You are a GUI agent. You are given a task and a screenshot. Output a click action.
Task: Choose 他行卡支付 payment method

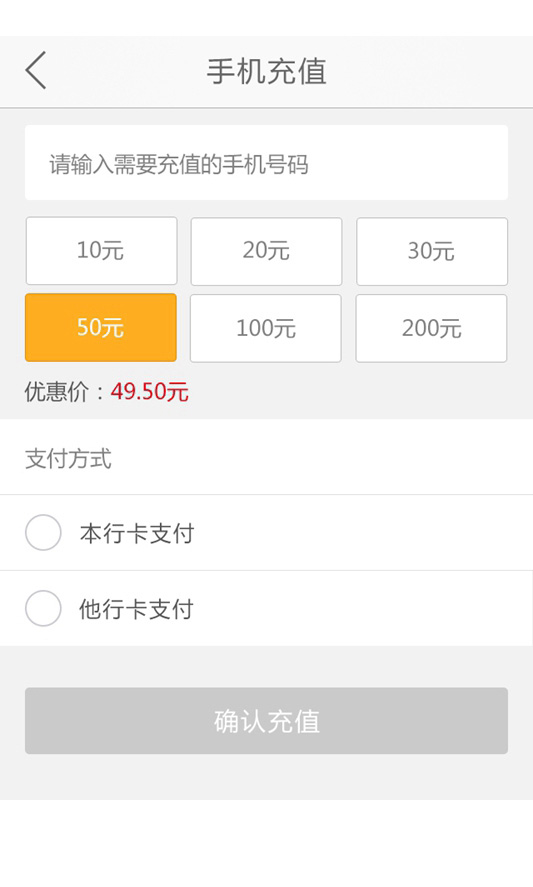tap(266, 609)
